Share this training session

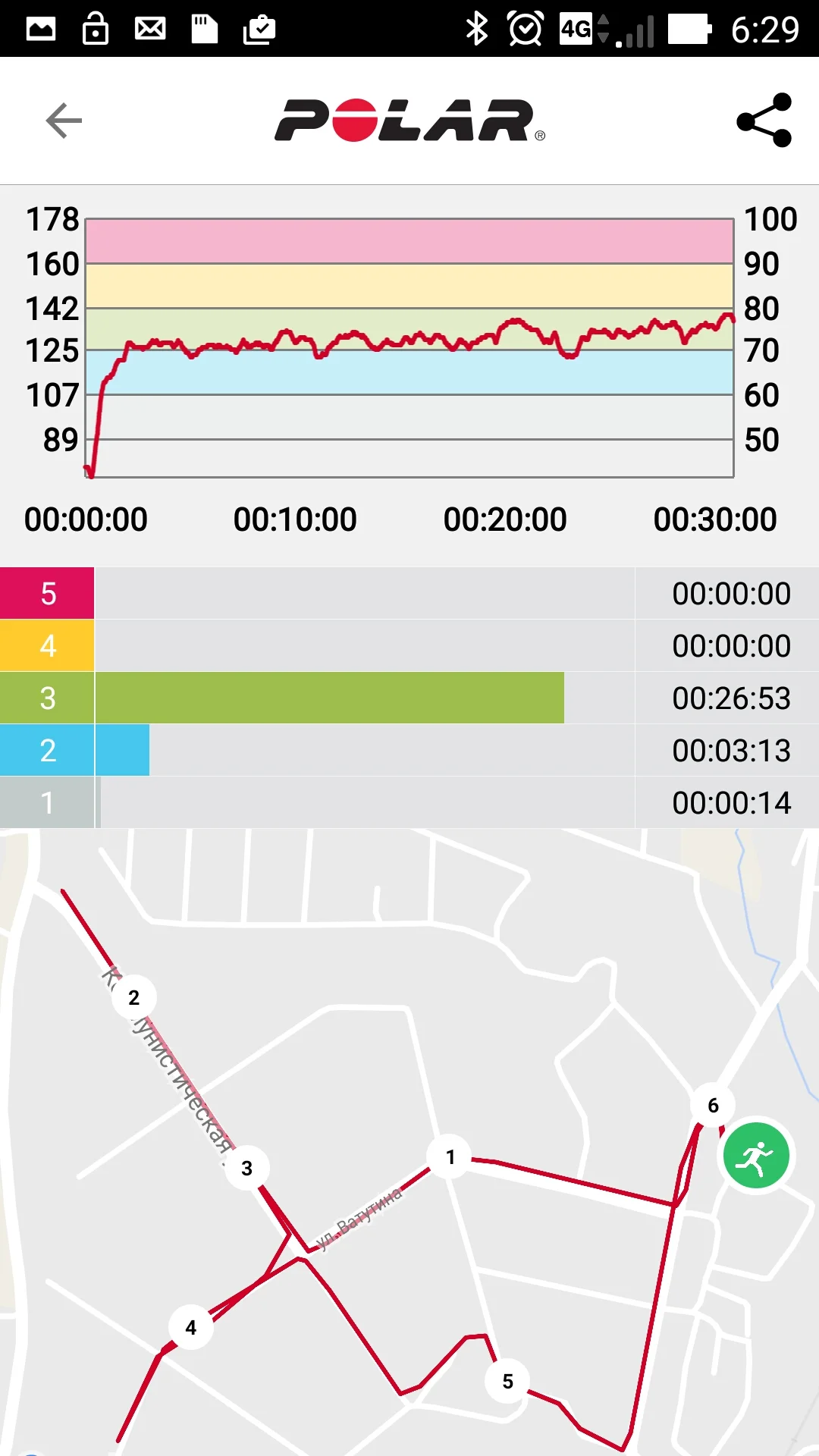coord(764,121)
